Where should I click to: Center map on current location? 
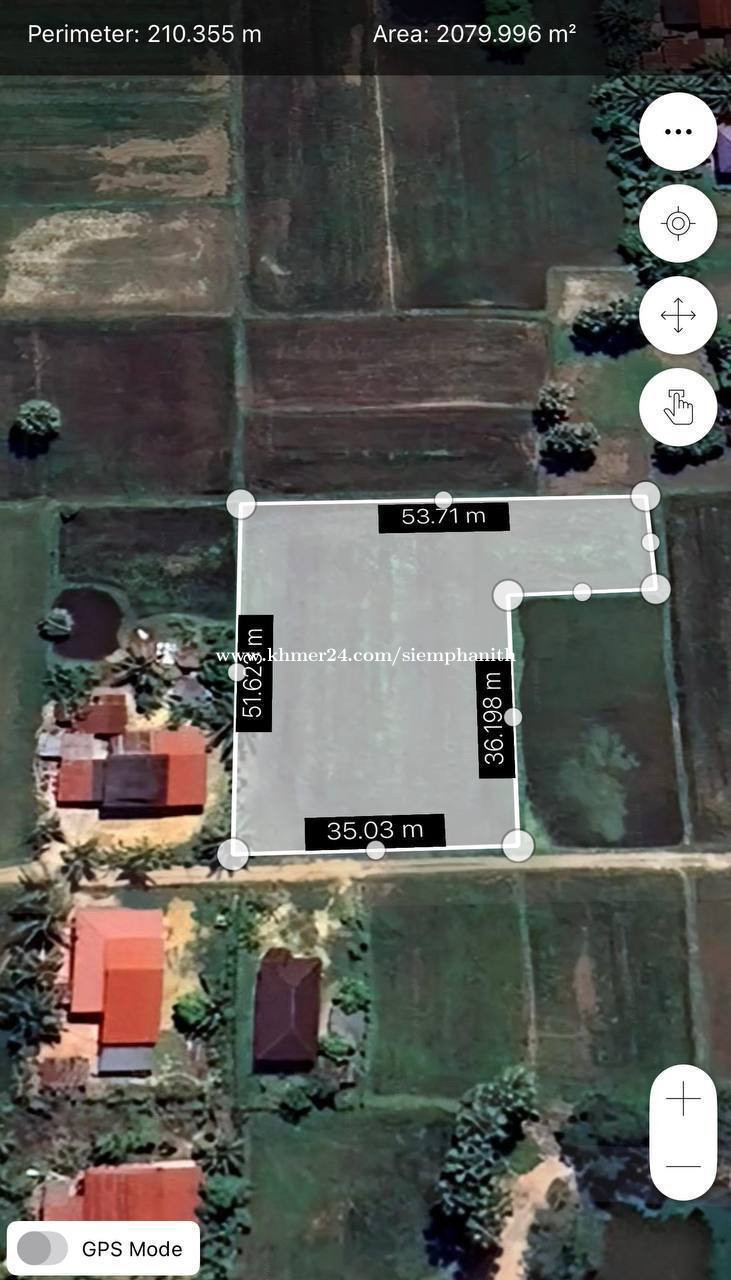(678, 223)
